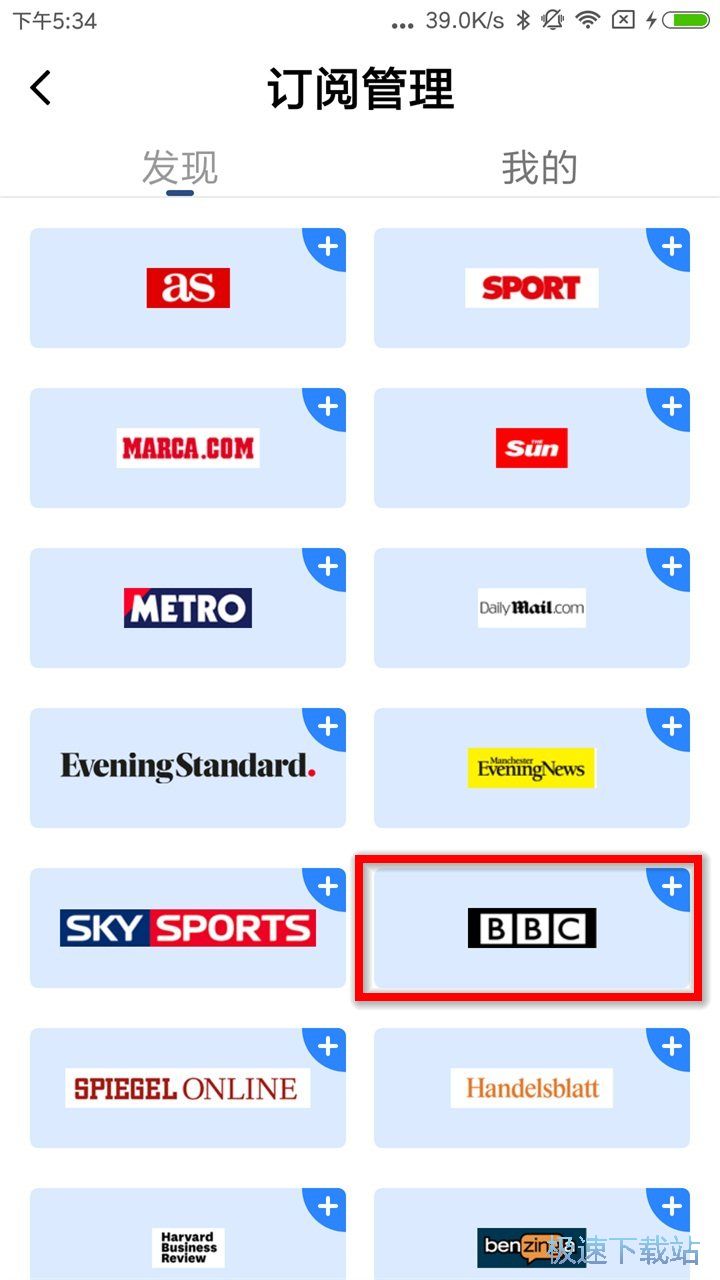Open the Spiegel Online card
The width and height of the screenshot is (720, 1280).
coord(188,1088)
